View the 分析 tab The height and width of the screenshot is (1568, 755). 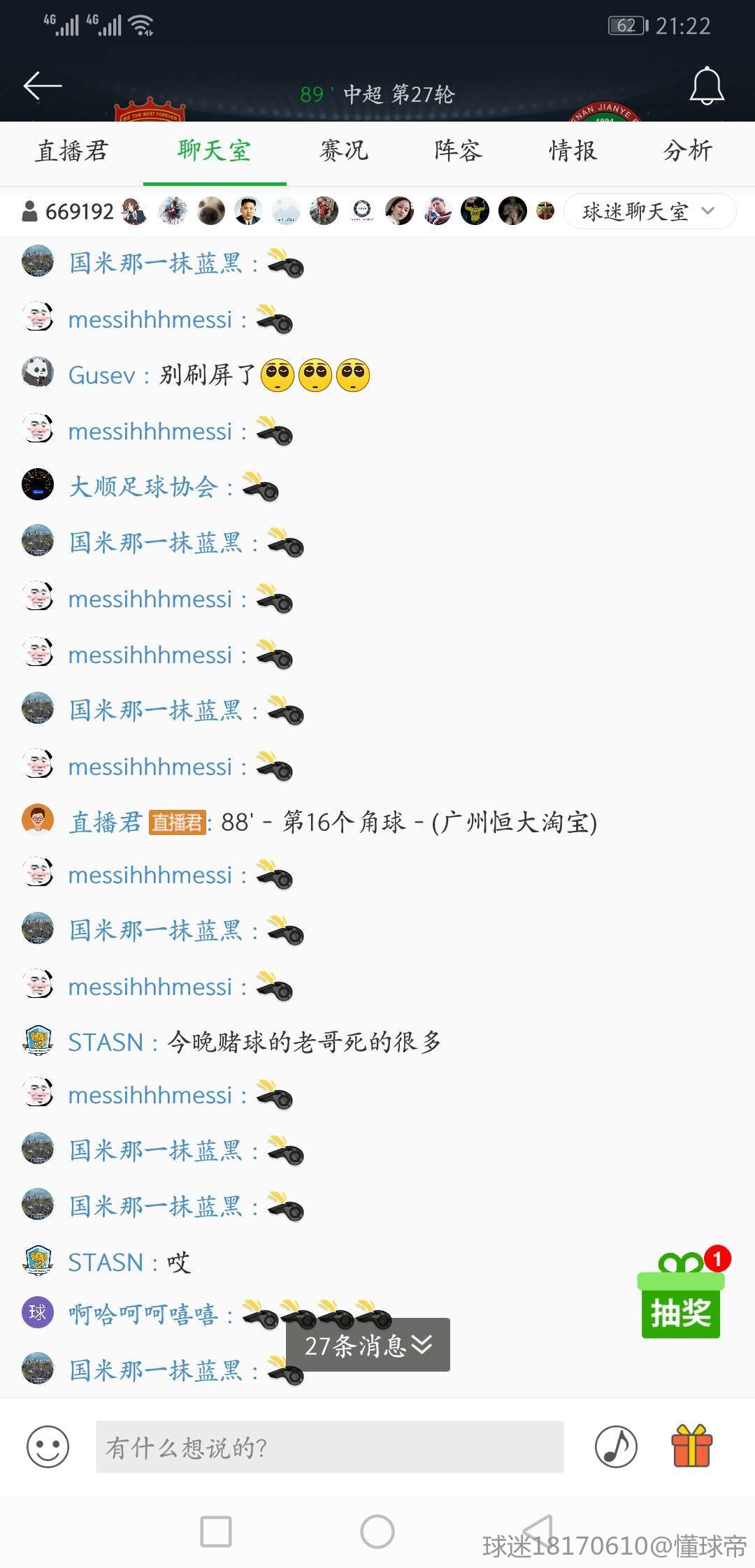coord(687,152)
